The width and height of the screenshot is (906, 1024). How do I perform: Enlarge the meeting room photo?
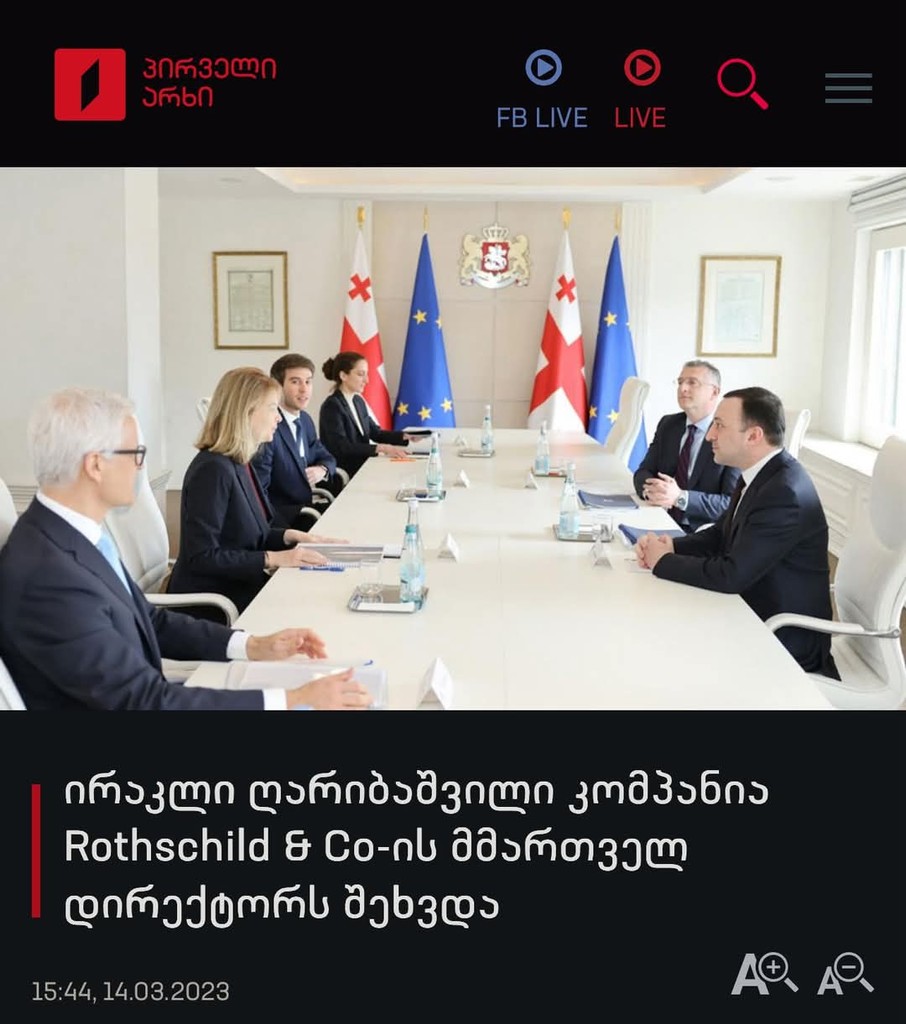coord(453,440)
